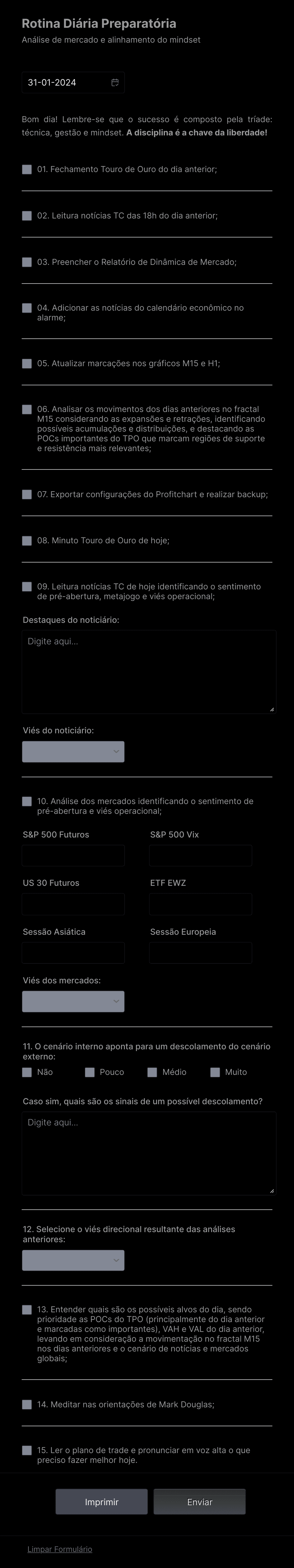The image size is (294, 1568).
Task: Select Muito for descolamento question
Action: click(215, 1072)
